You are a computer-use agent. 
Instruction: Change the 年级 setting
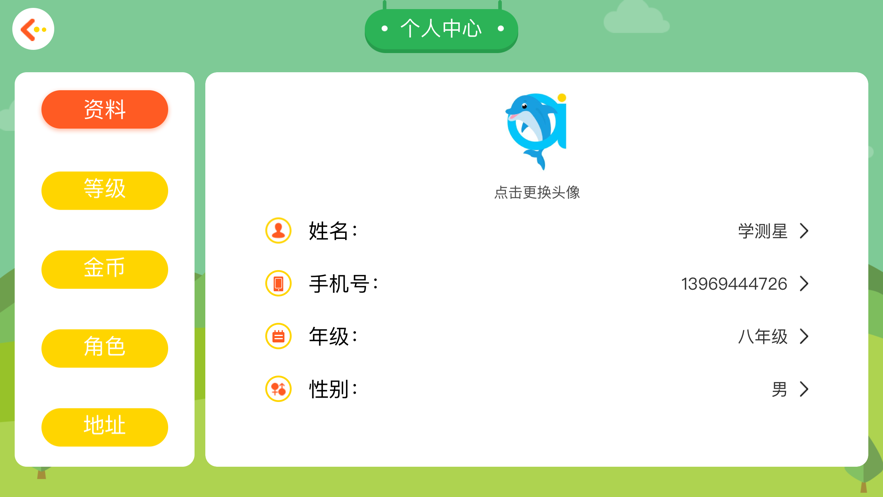pyautogui.click(x=536, y=337)
